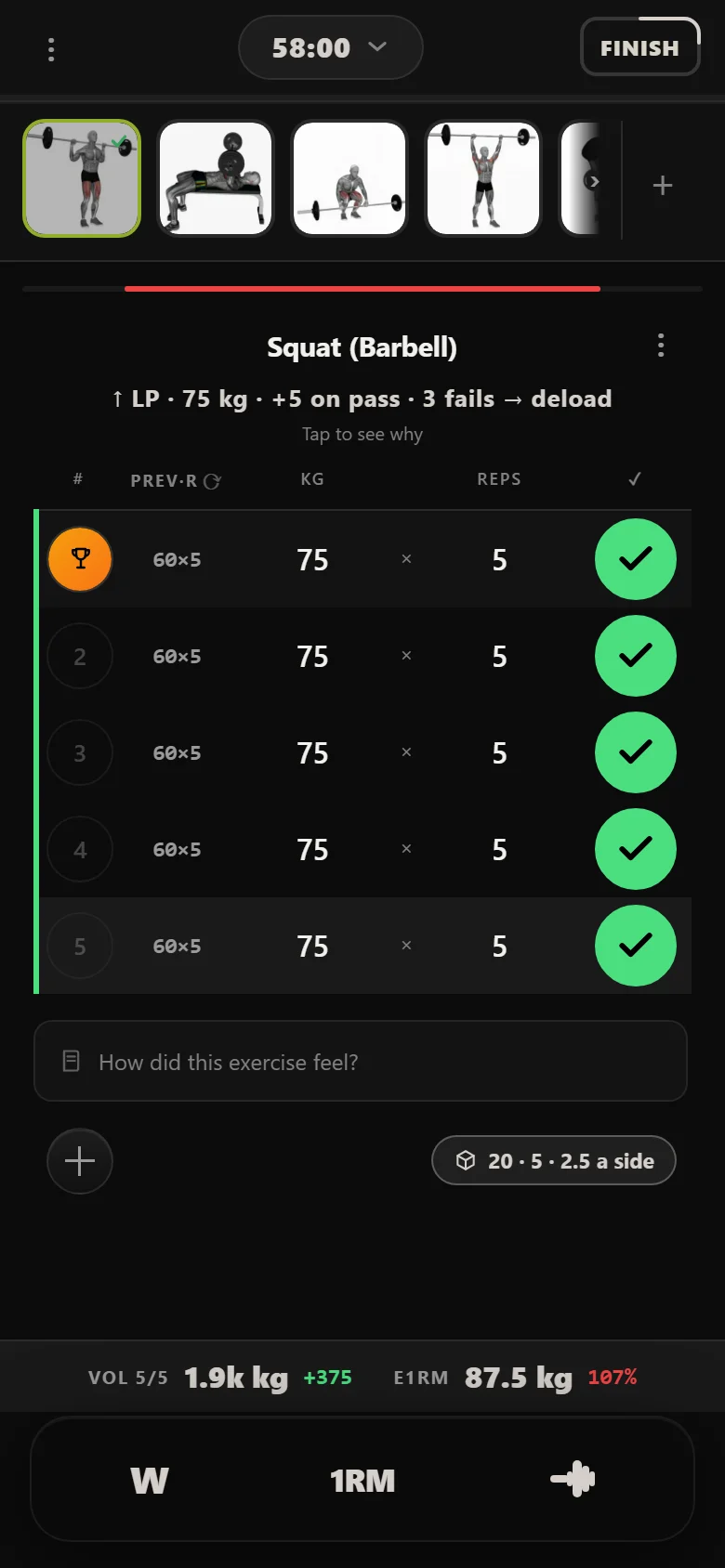Open the plate breakdown 20 · 5 · 2.5 a side
The height and width of the screenshot is (1568, 725).
[x=554, y=1160]
